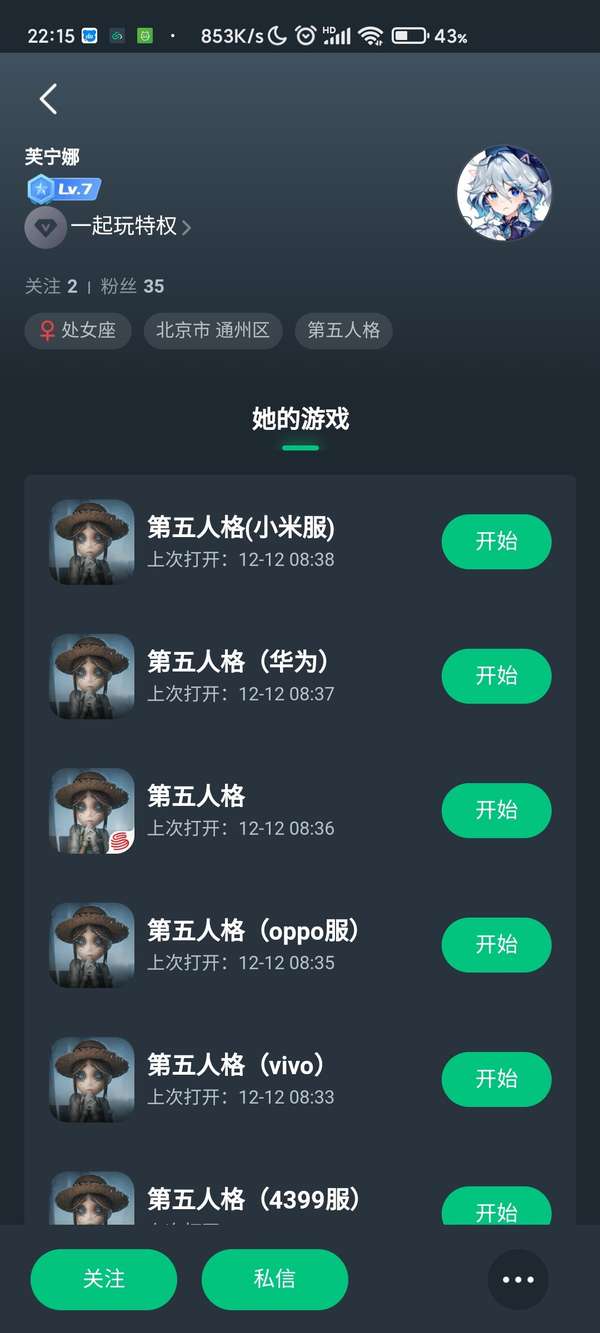Follow this user with 关注
This screenshot has height=1333, width=600.
pos(104,1279)
